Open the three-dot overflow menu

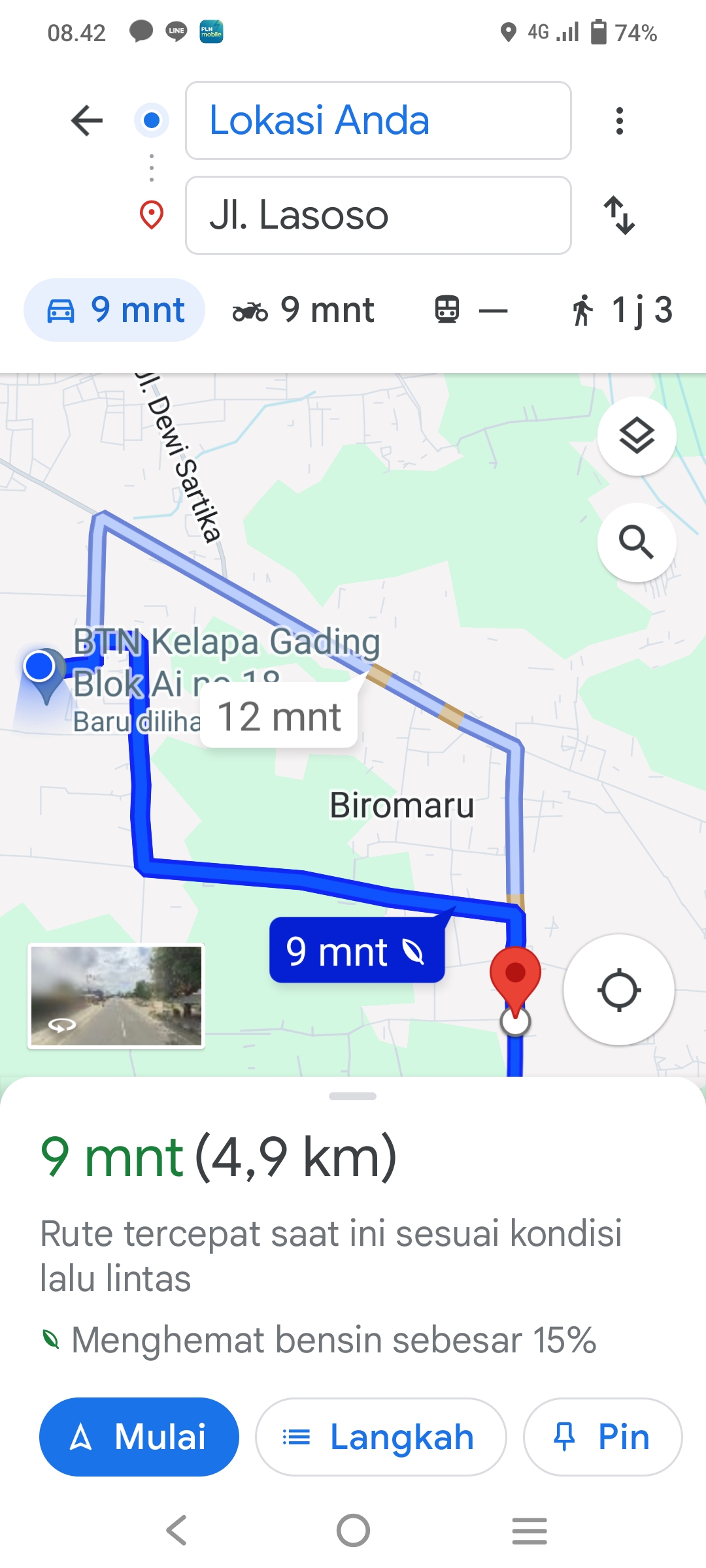pos(619,121)
